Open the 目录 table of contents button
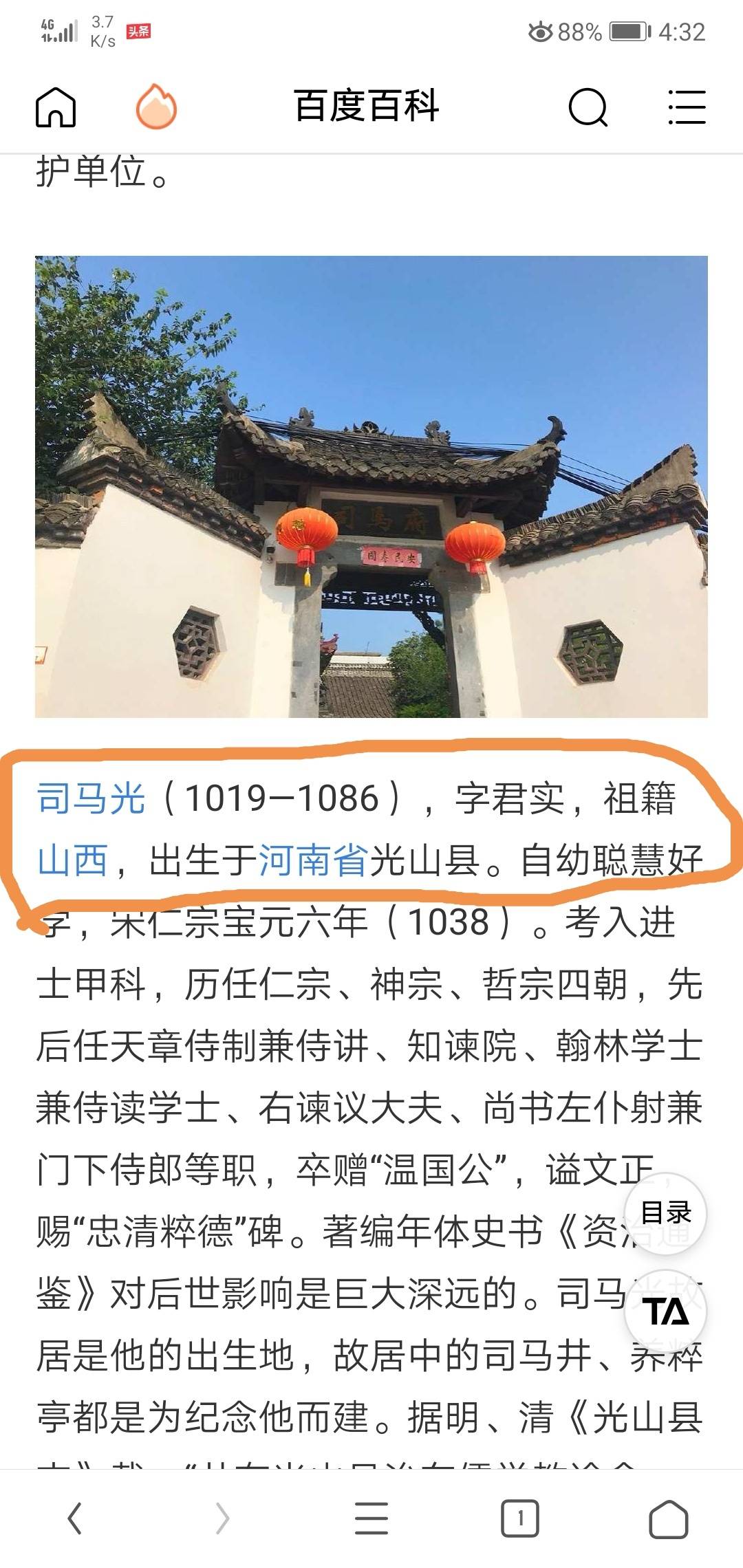 [x=665, y=1213]
